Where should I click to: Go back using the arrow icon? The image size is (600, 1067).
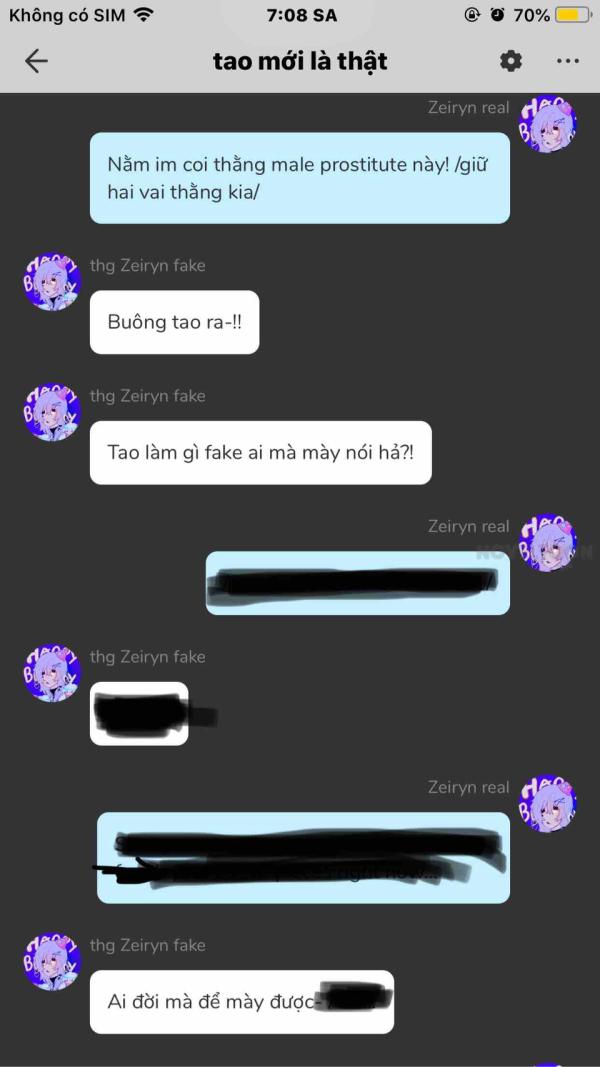point(36,61)
